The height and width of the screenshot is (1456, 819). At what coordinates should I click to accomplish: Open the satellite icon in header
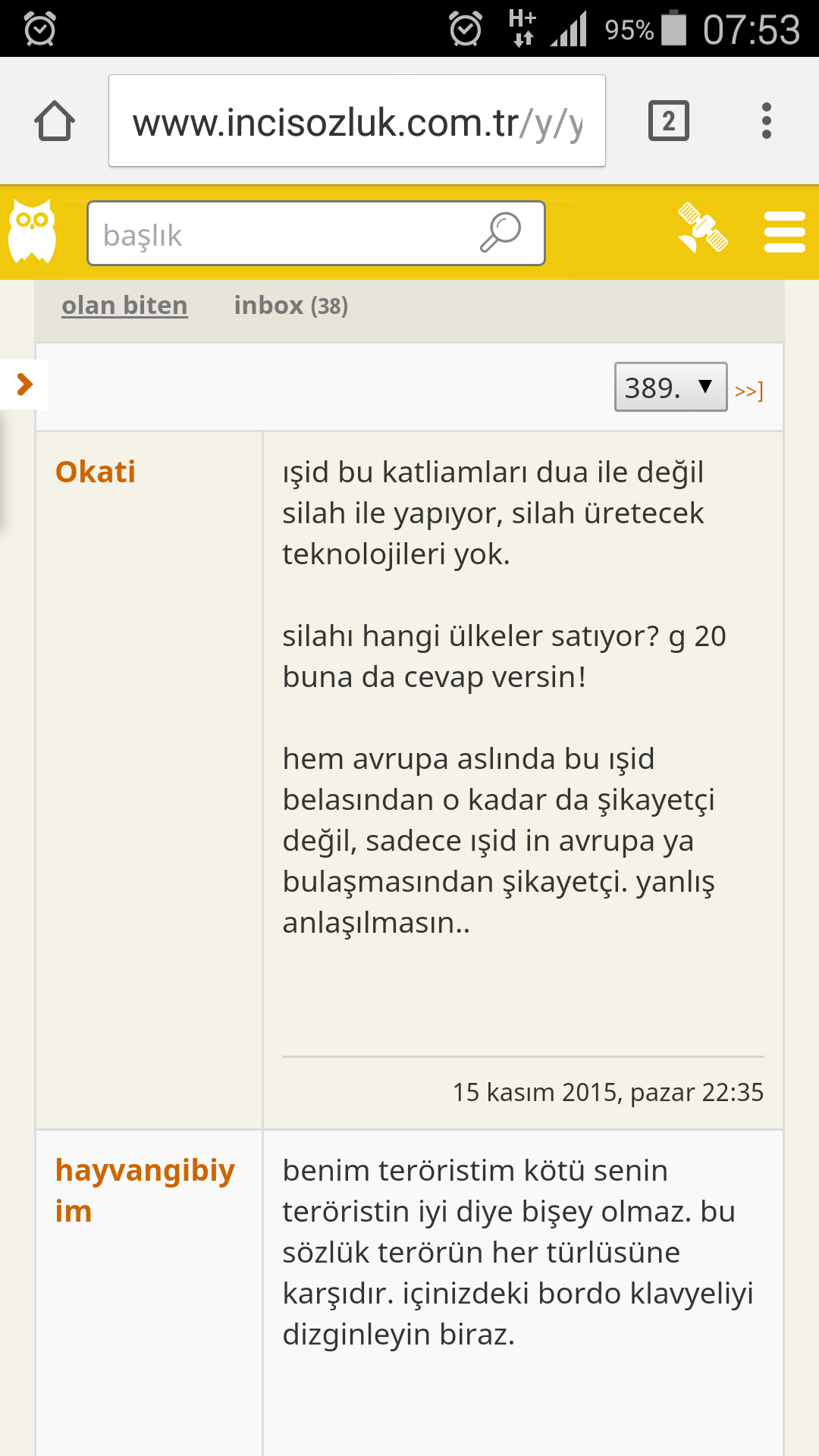click(702, 228)
